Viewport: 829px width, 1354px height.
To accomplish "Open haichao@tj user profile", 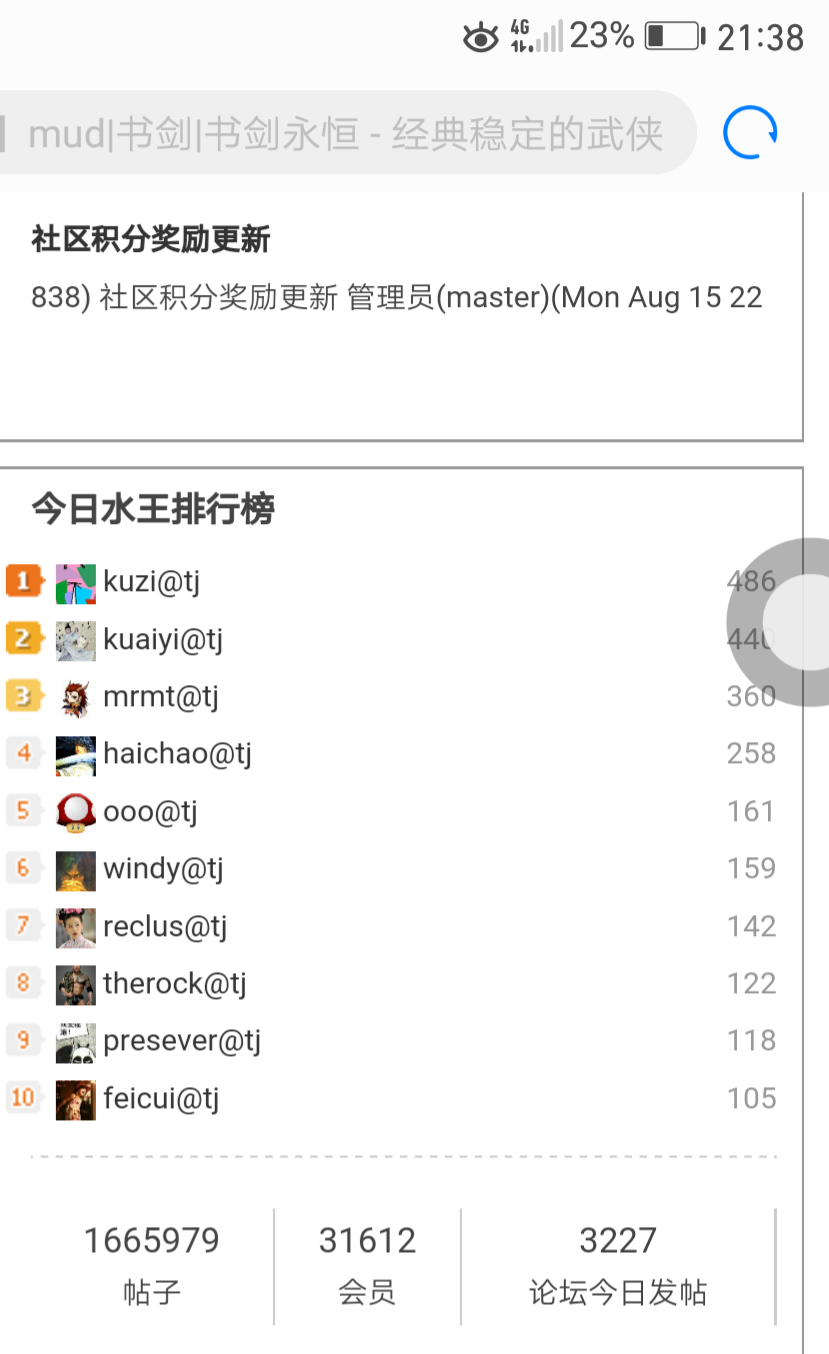I will (177, 753).
